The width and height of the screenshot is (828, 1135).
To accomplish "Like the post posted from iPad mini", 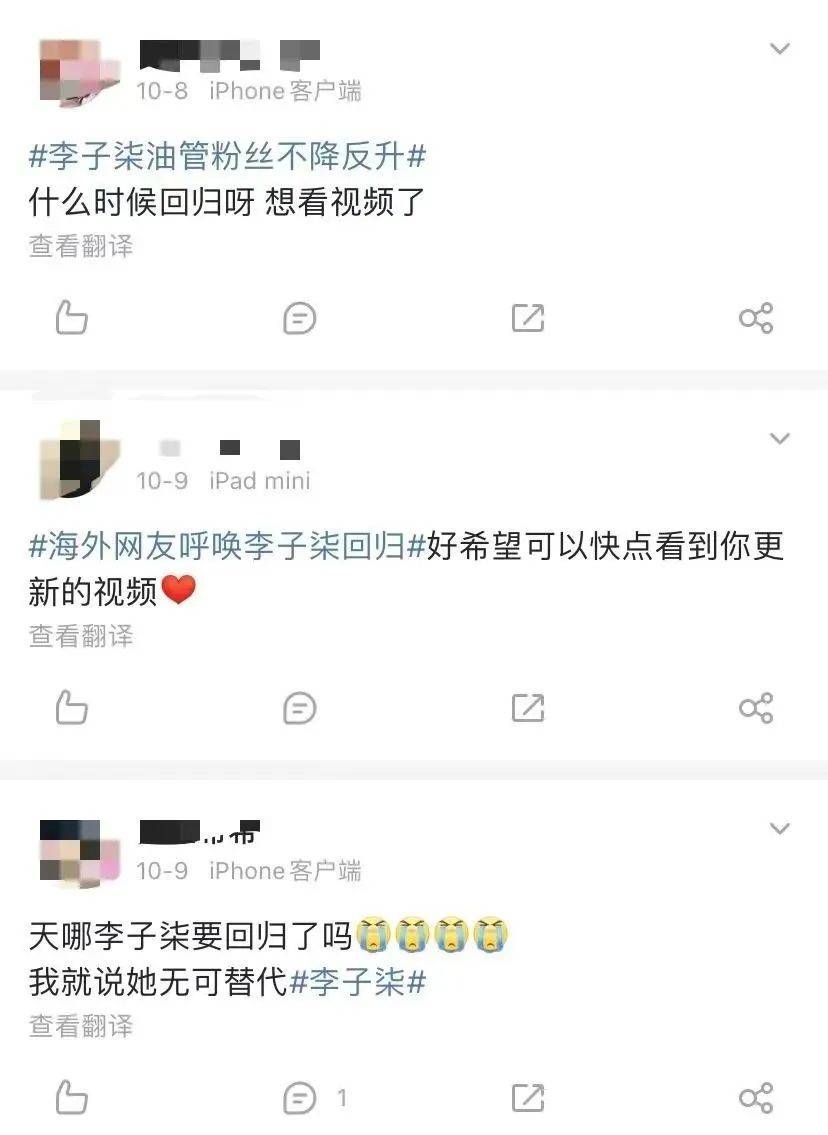I will [71, 709].
